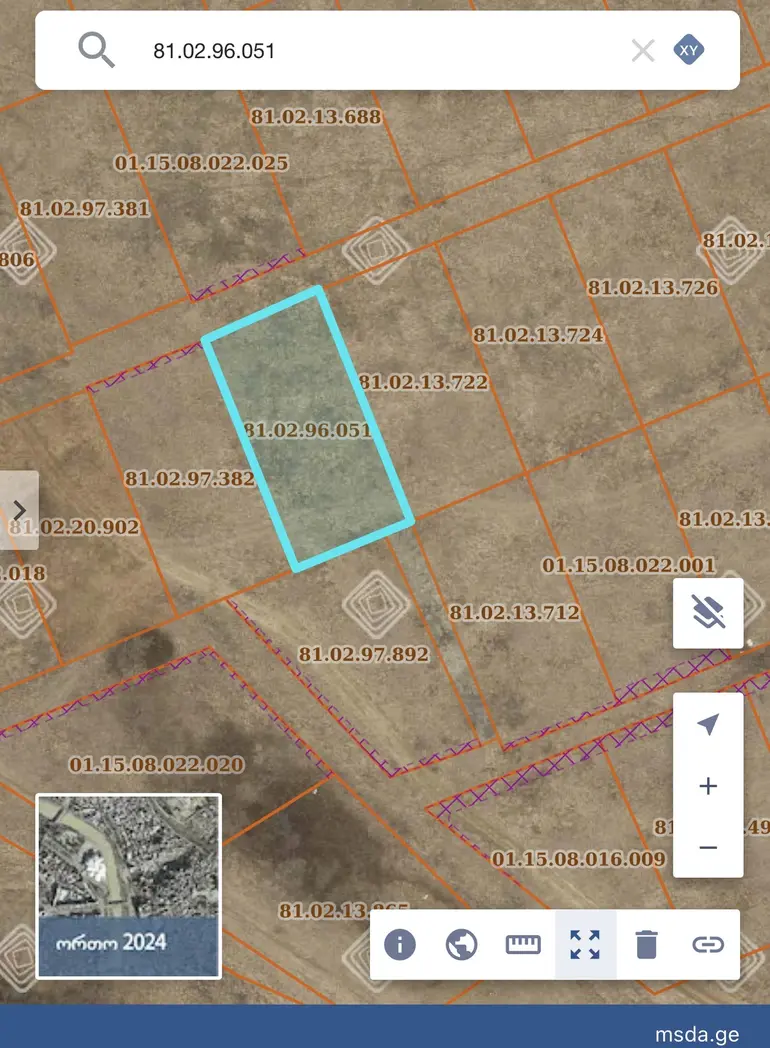This screenshot has height=1048, width=770.
Task: Zoom in with the plus button
Action: pos(708,786)
